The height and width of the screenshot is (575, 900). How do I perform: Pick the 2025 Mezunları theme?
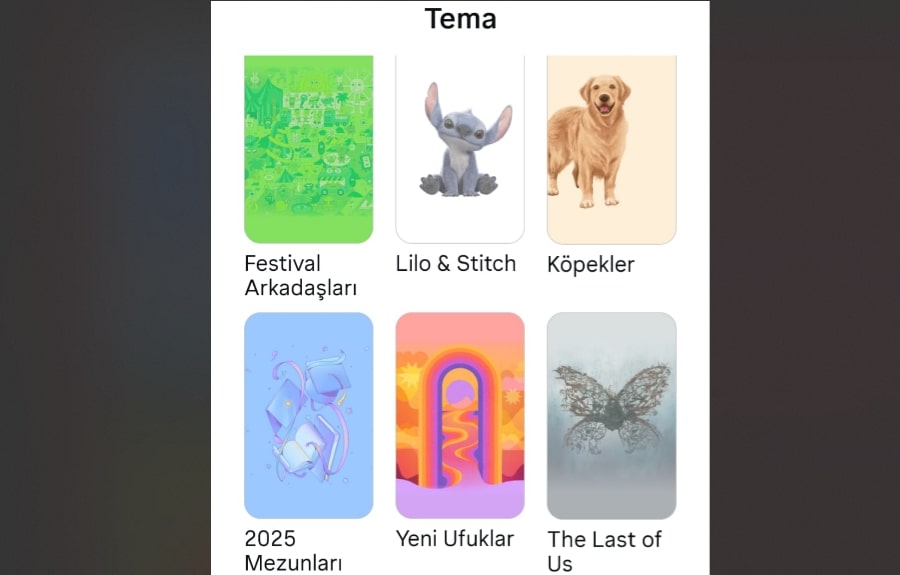point(309,415)
